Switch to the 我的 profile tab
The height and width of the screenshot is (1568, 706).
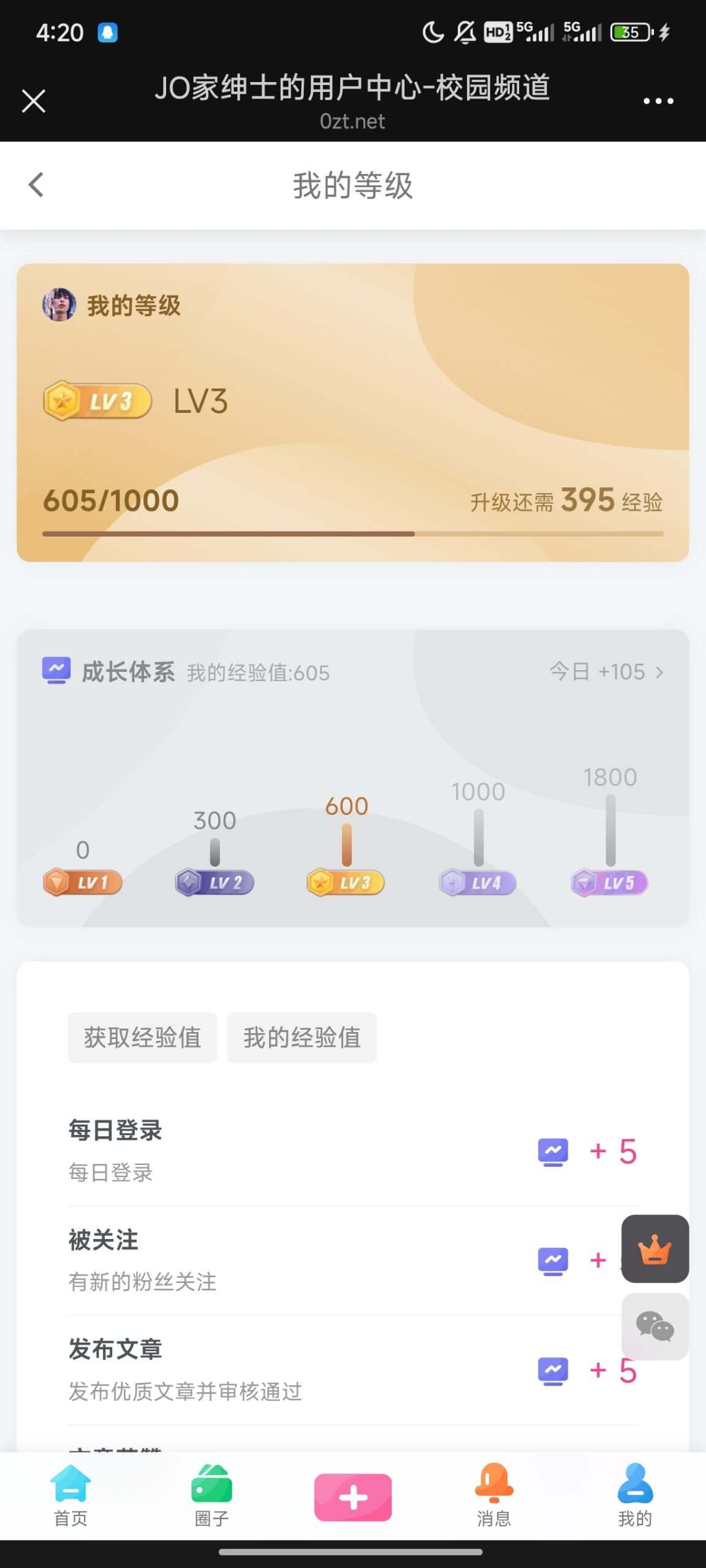coord(635,1494)
